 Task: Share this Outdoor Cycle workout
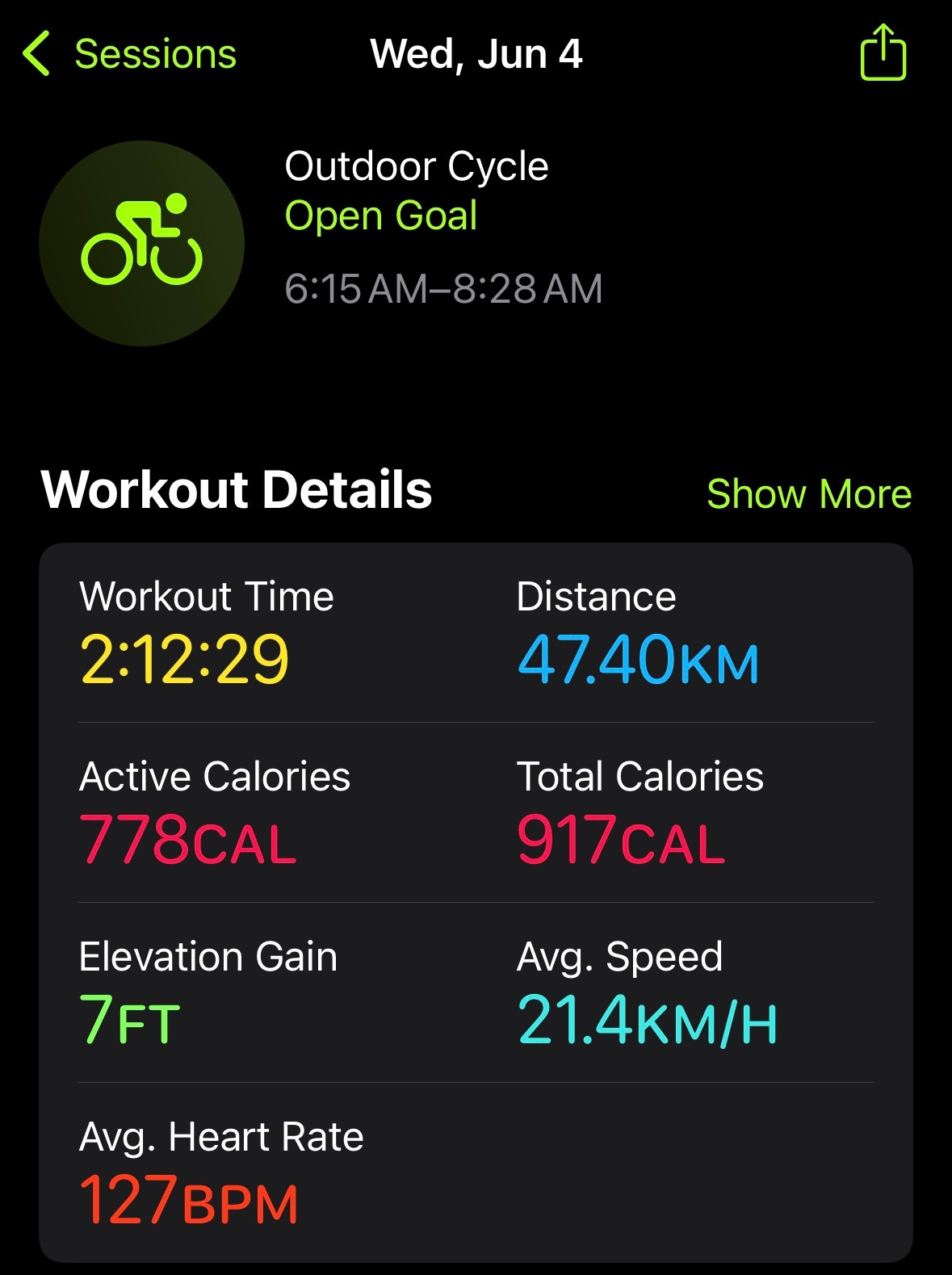883,53
